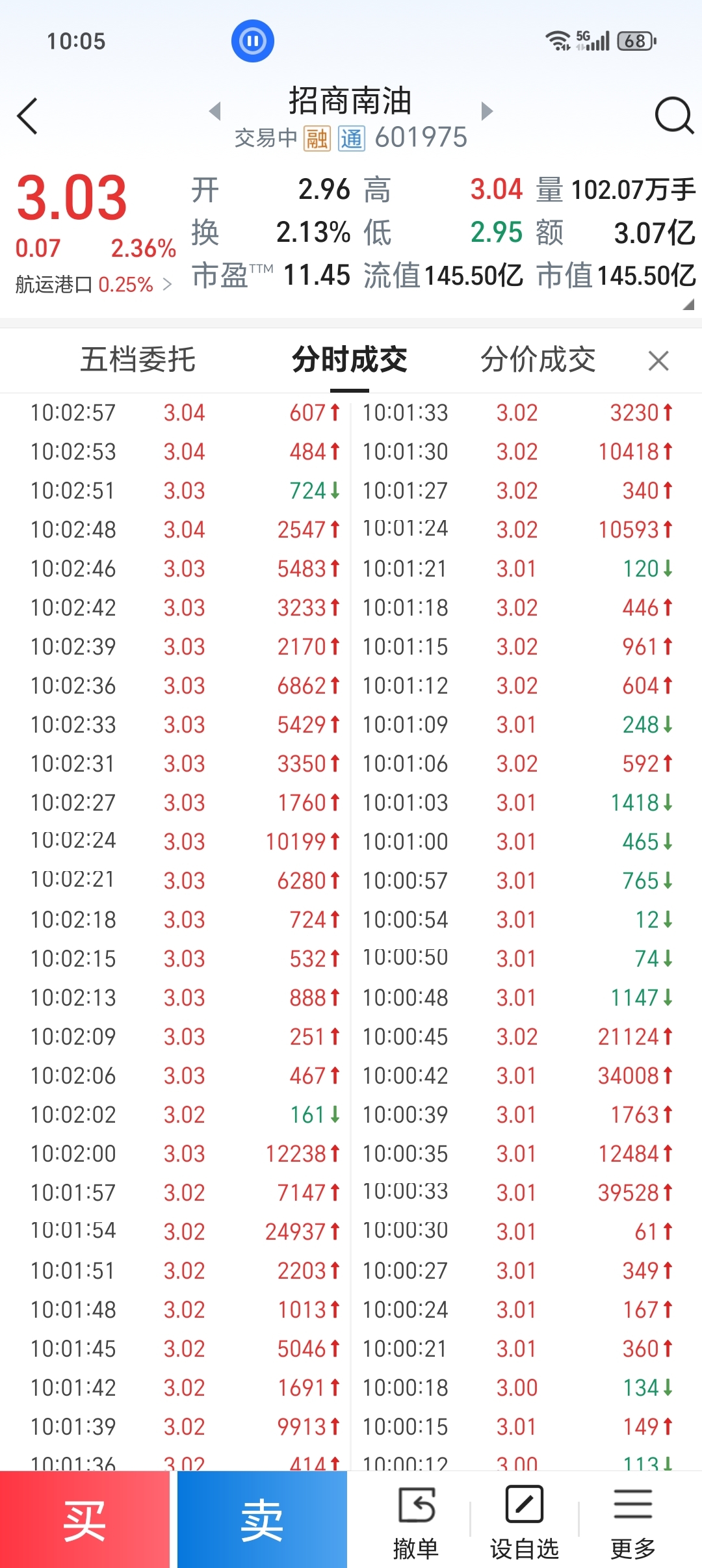This screenshot has height=1568, width=702.
Task: Switch to the next stock with right triangle
Action: [487, 111]
